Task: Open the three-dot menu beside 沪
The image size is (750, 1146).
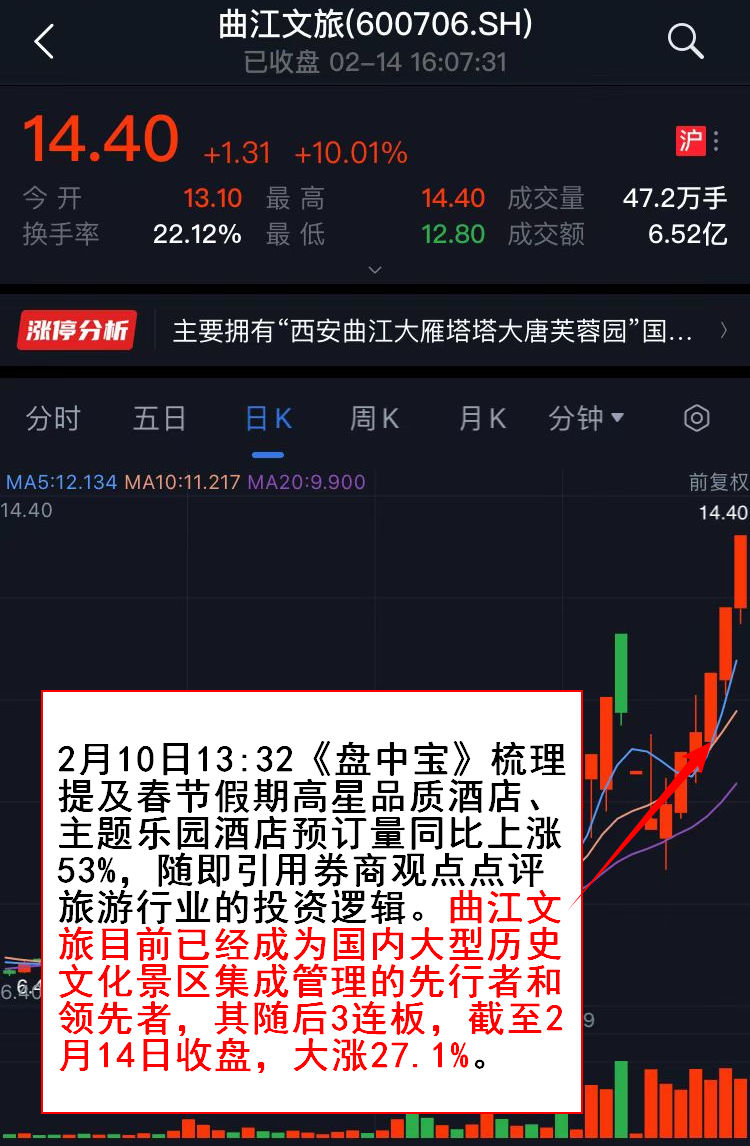Action: tap(716, 141)
